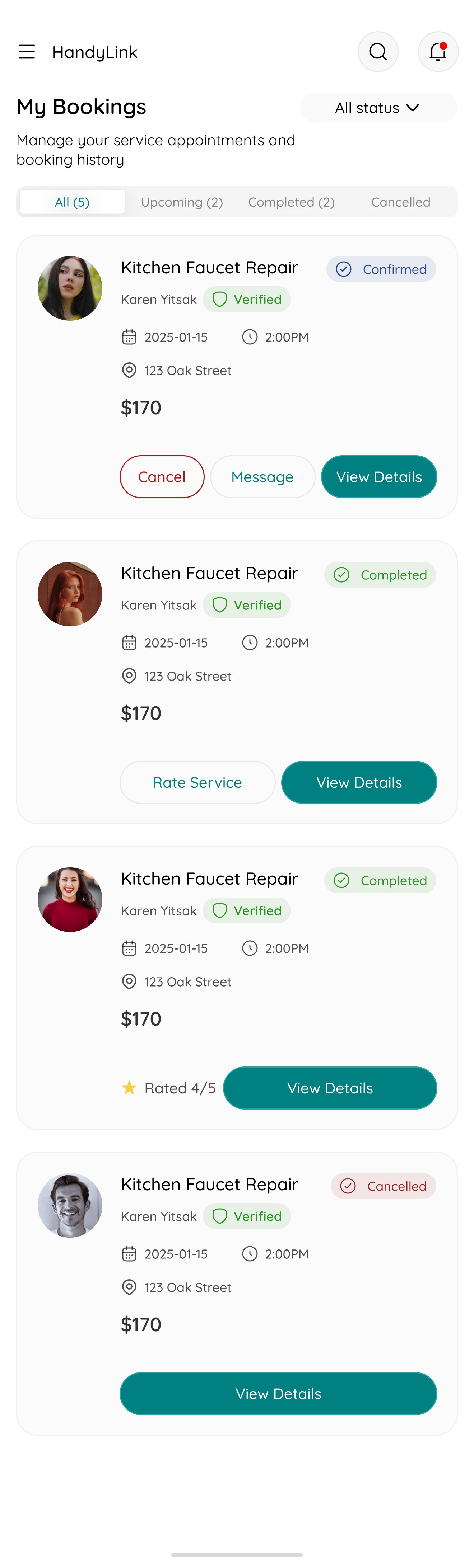Image resolution: width=474 pixels, height=1568 pixels.
Task: Open the notifications bell
Action: point(437,52)
